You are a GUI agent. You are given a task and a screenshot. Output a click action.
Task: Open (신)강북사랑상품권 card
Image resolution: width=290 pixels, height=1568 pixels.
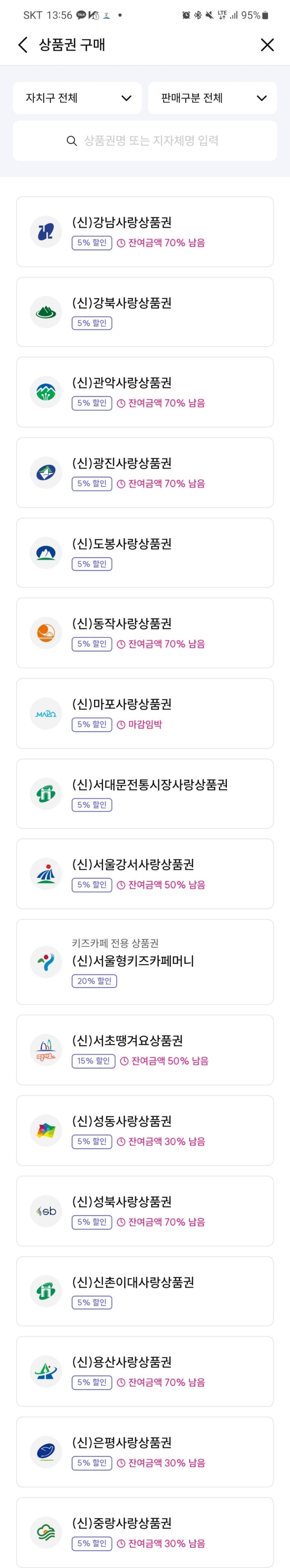pyautogui.click(x=145, y=311)
